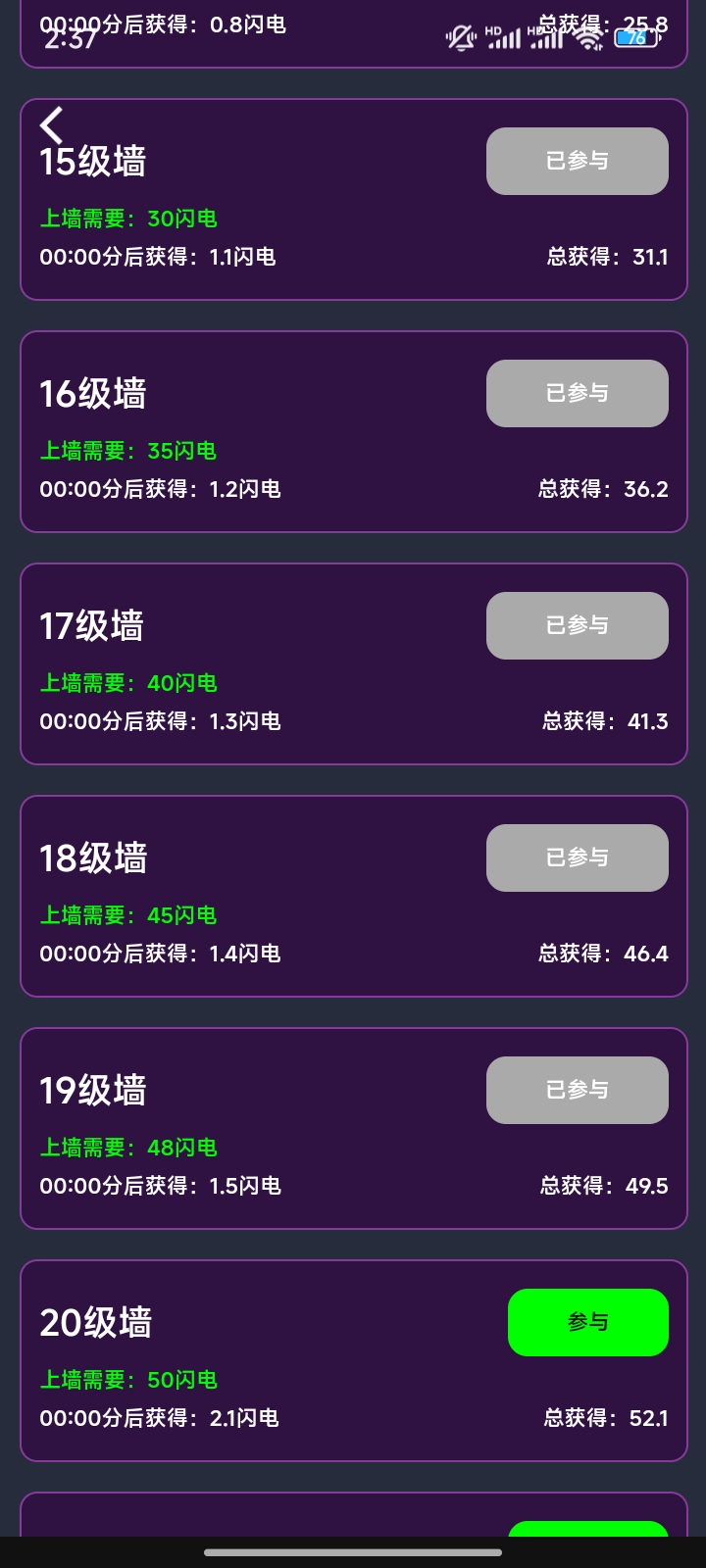Select the 已参与 button for 19级墙
The width and height of the screenshot is (706, 1568).
578,1091
